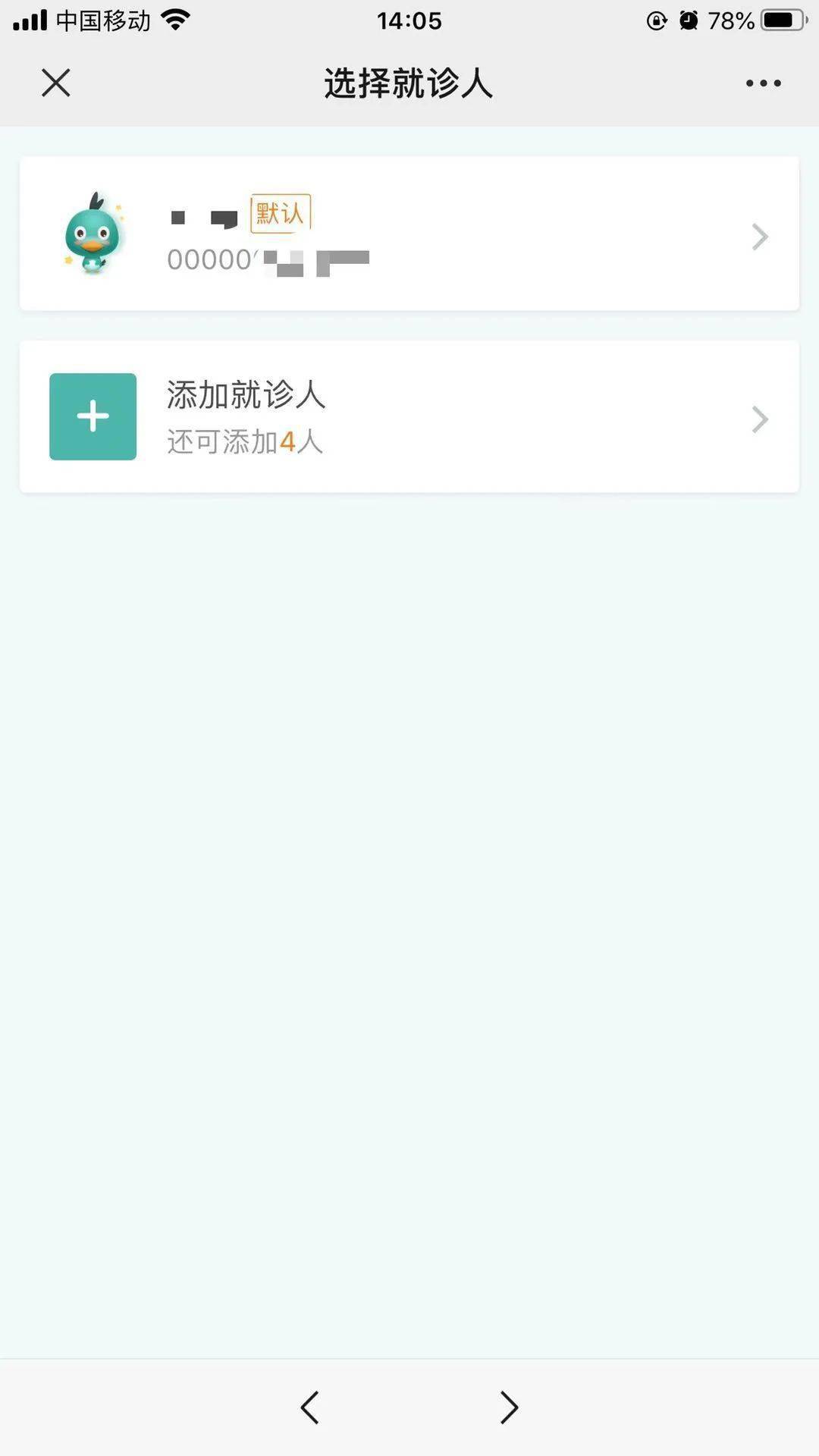Open the three-dot more options menu

tap(763, 83)
